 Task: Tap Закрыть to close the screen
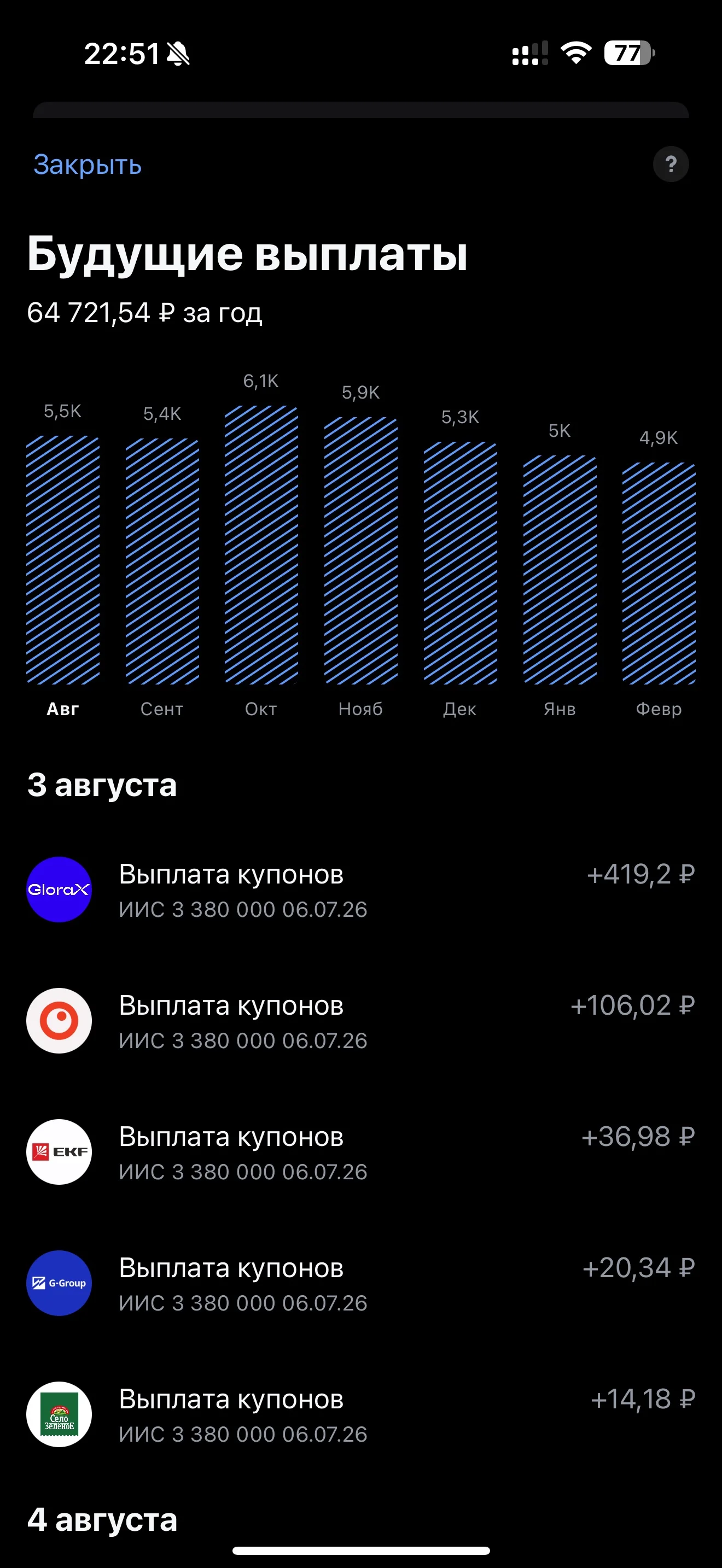87,165
